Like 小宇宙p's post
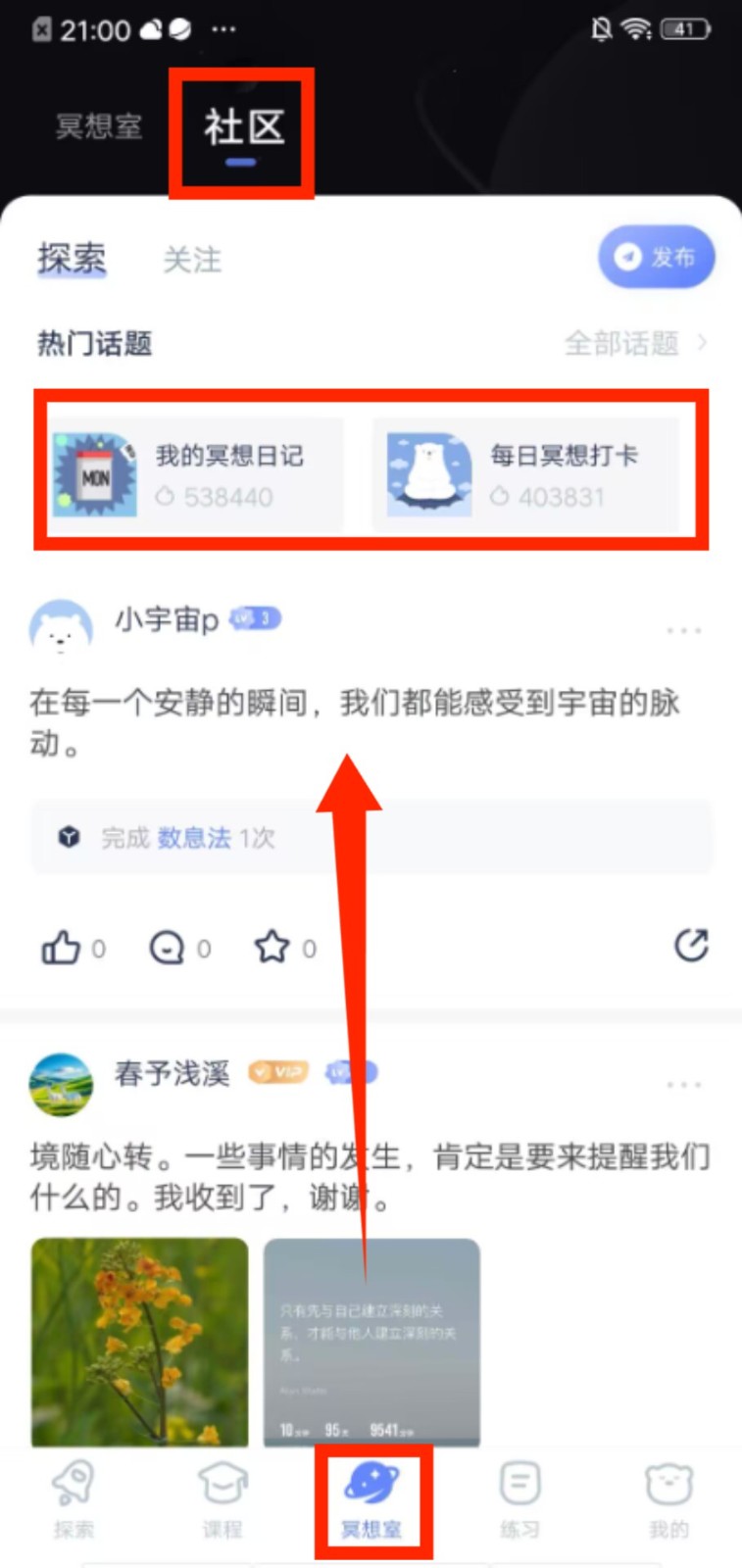Image resolution: width=742 pixels, height=1568 pixels. pos(61,948)
